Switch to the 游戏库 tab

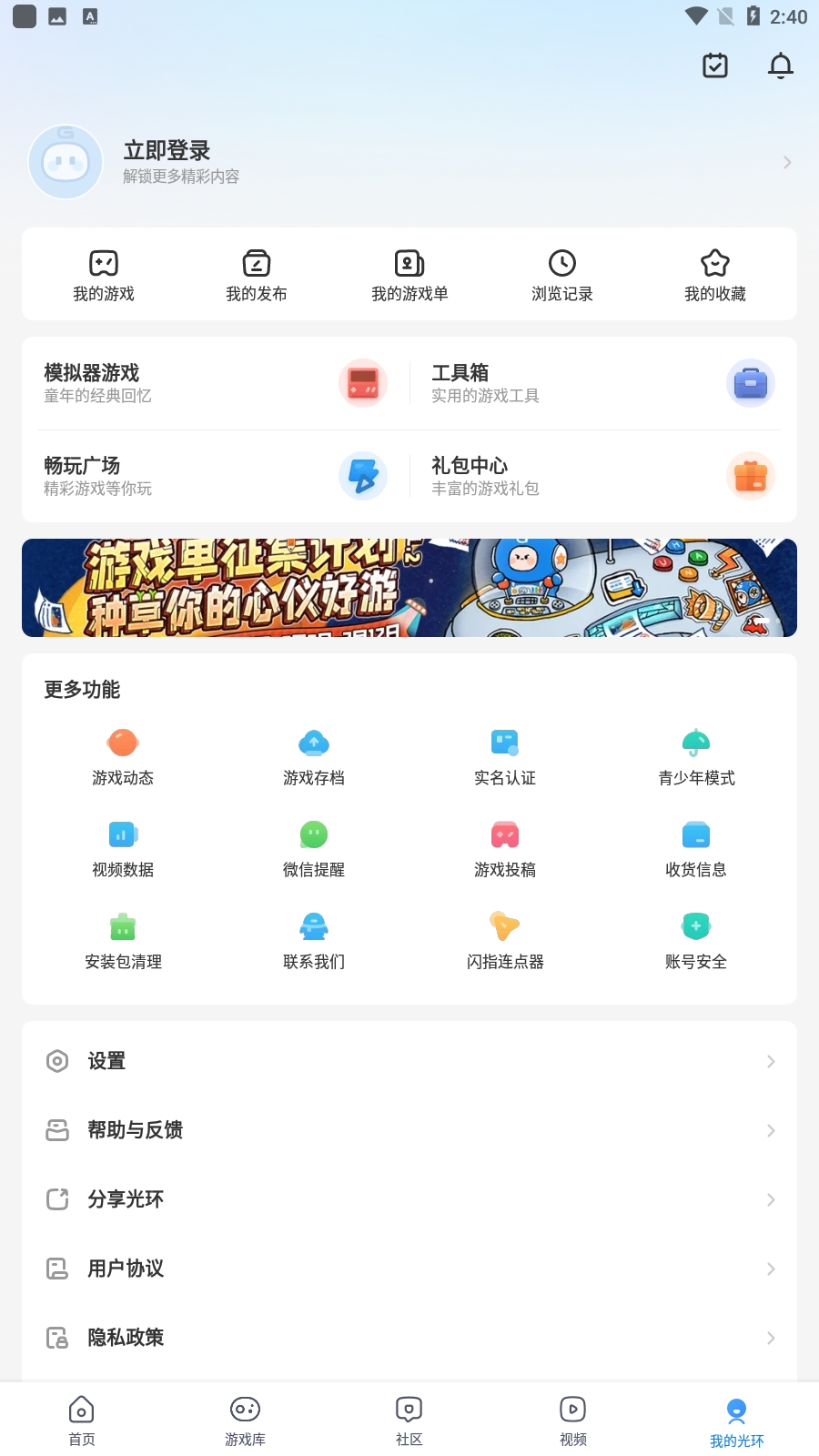(244, 1418)
